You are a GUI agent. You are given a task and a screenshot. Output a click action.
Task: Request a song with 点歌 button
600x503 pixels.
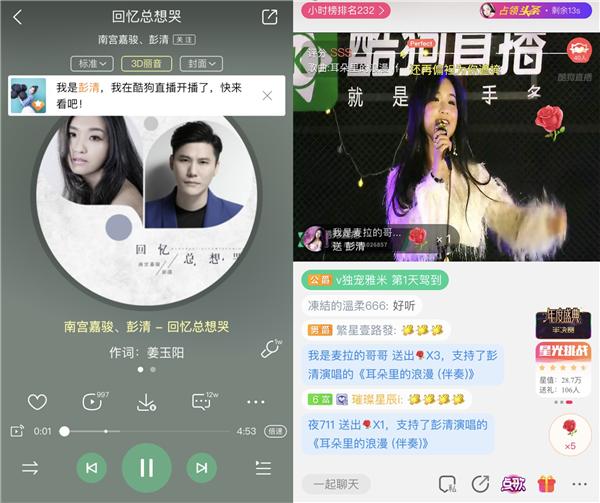point(513,484)
